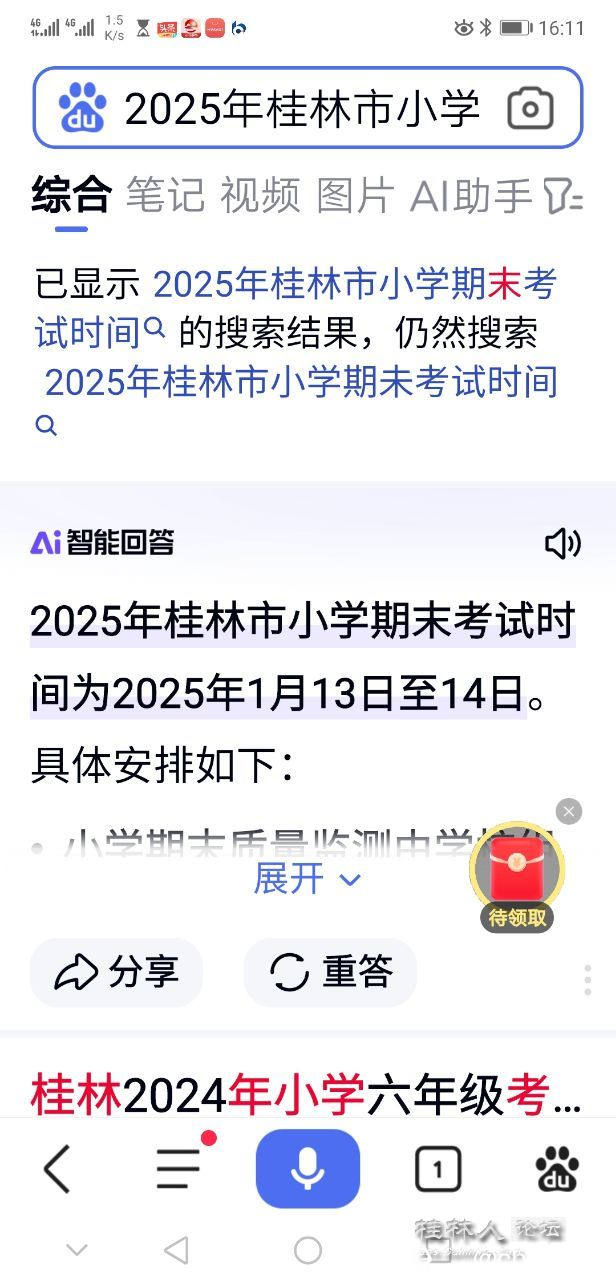Start voice search with the microphone

[308, 1168]
